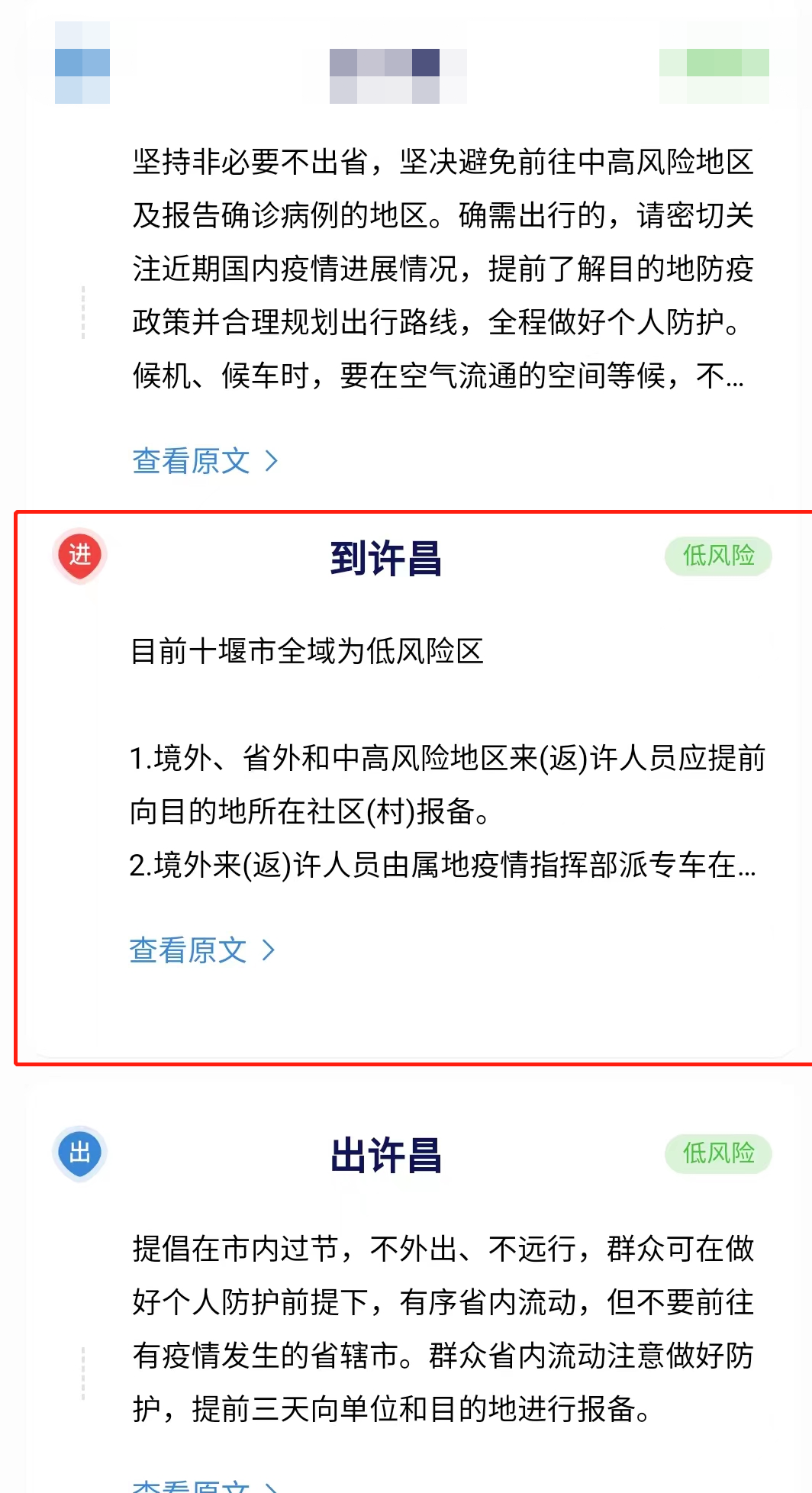Open 查看原文 below the 候机、候车时 paragraph

pos(205,460)
